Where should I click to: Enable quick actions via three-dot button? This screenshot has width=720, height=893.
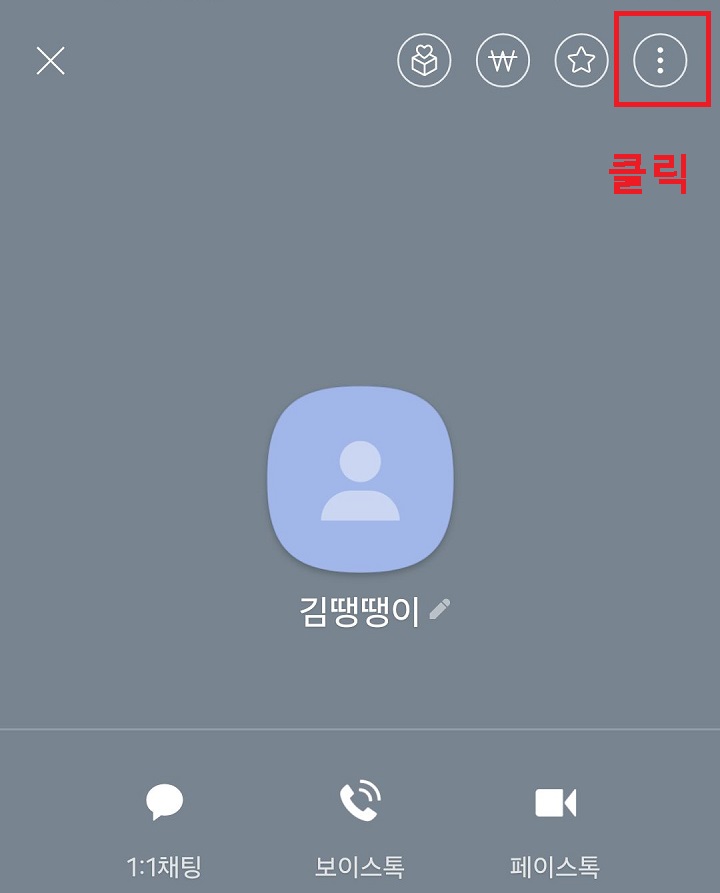[x=659, y=60]
